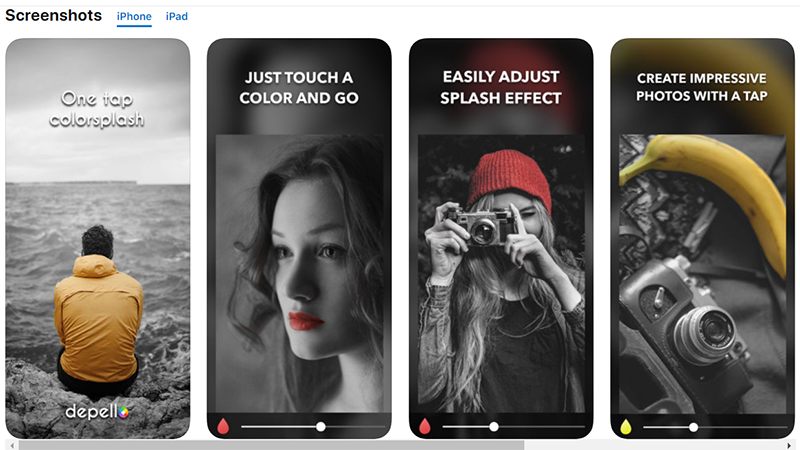Image resolution: width=800 pixels, height=450 pixels.
Task: Open the 'One tap colorsplash' screenshot
Action: (97, 238)
